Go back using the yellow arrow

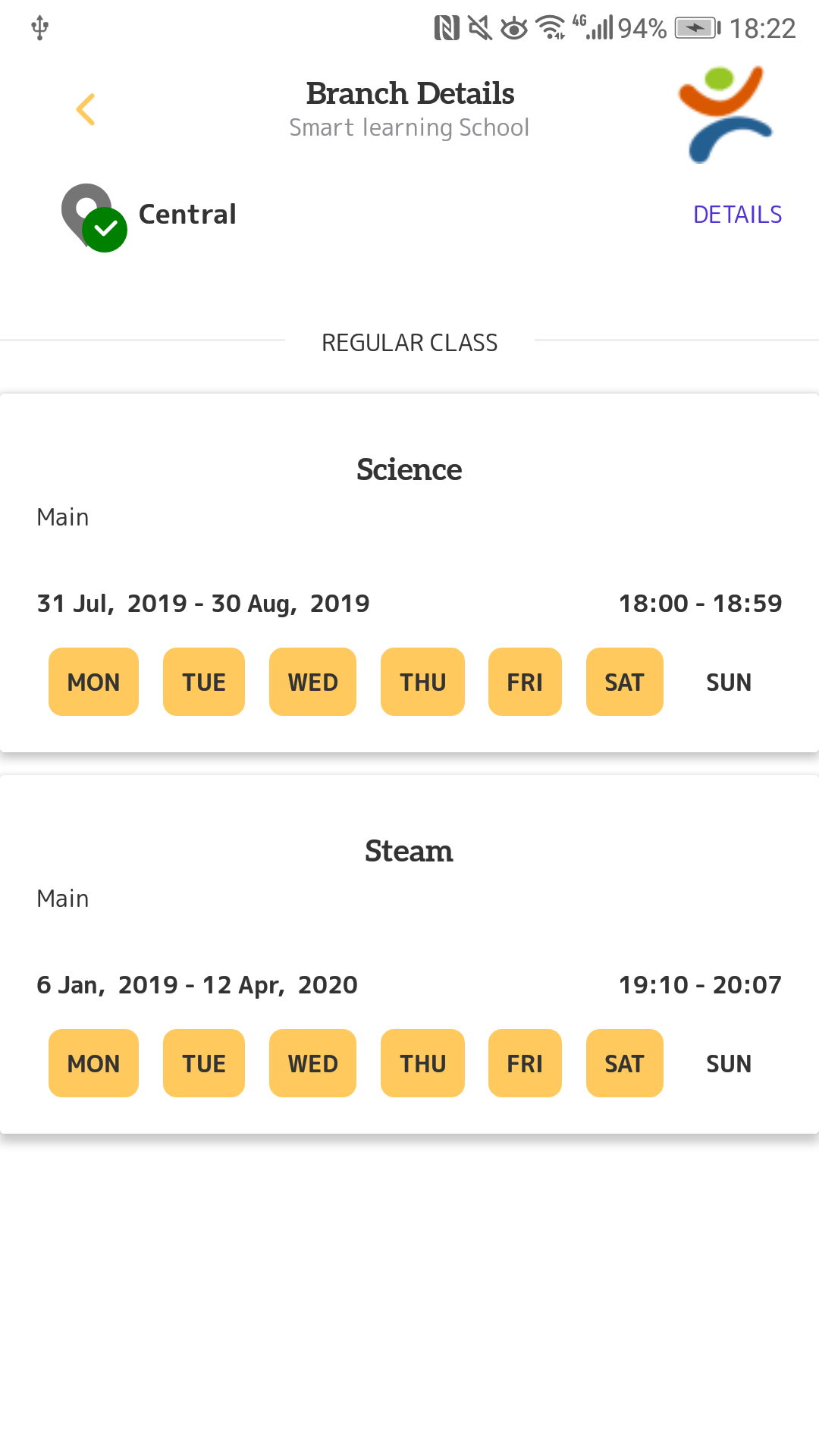(x=86, y=109)
